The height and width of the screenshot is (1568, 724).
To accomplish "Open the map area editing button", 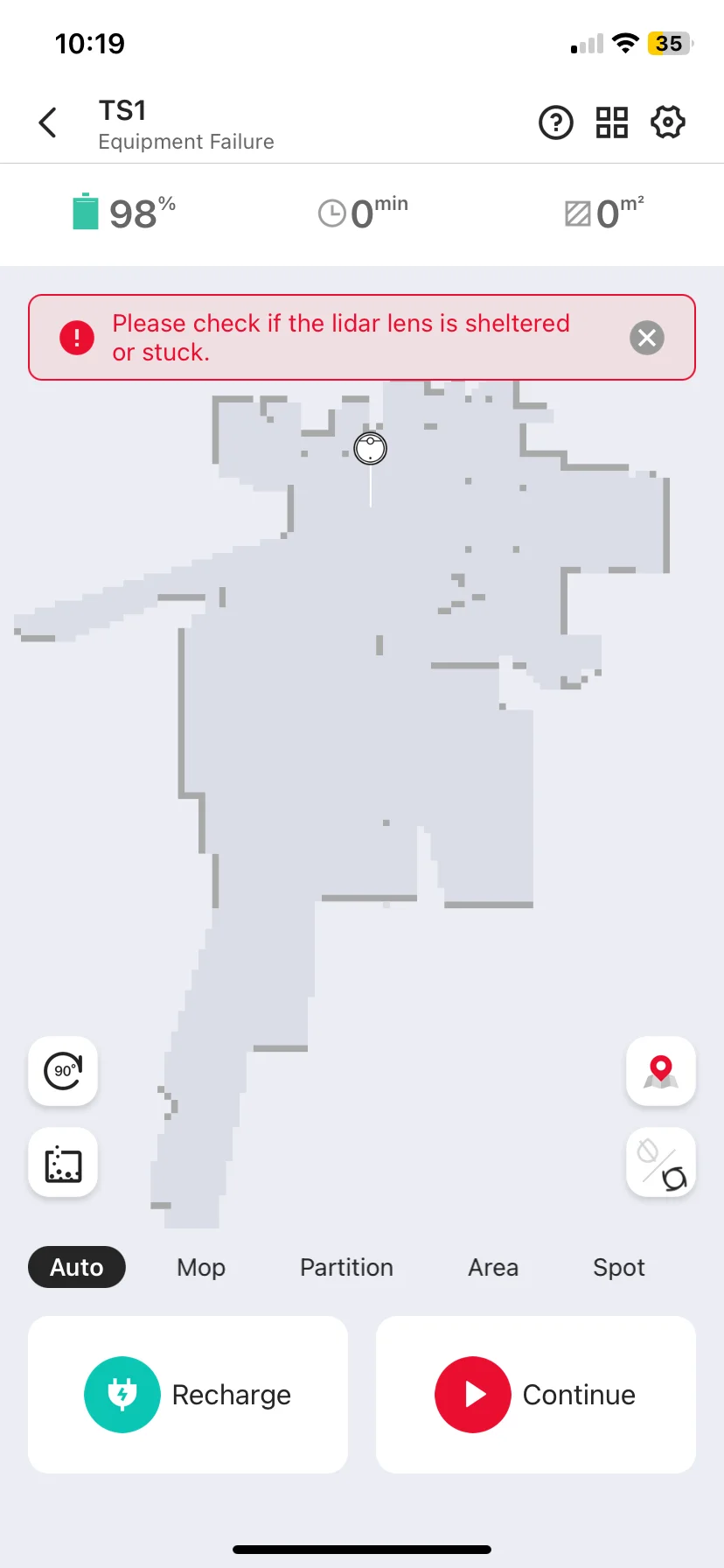I will [x=63, y=1163].
